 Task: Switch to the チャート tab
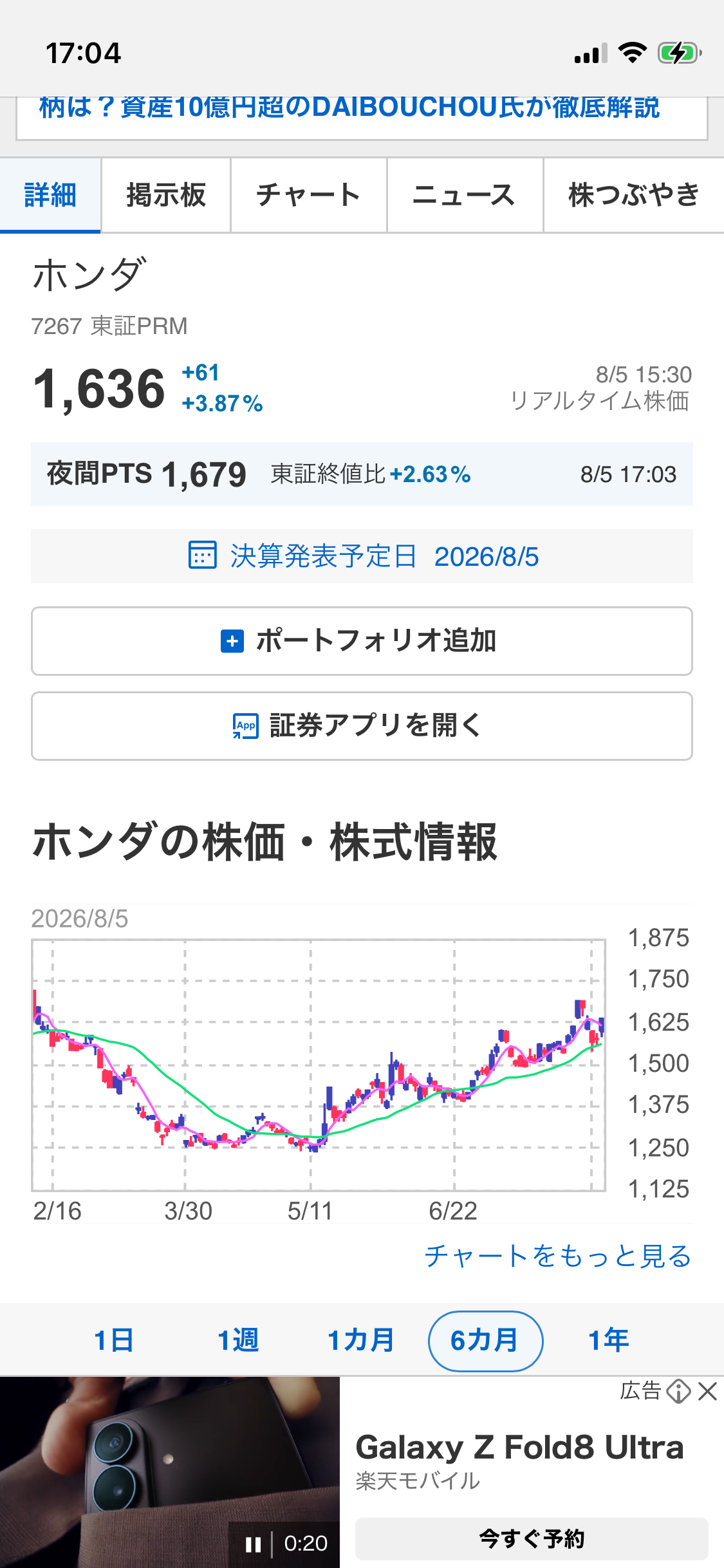(x=309, y=195)
